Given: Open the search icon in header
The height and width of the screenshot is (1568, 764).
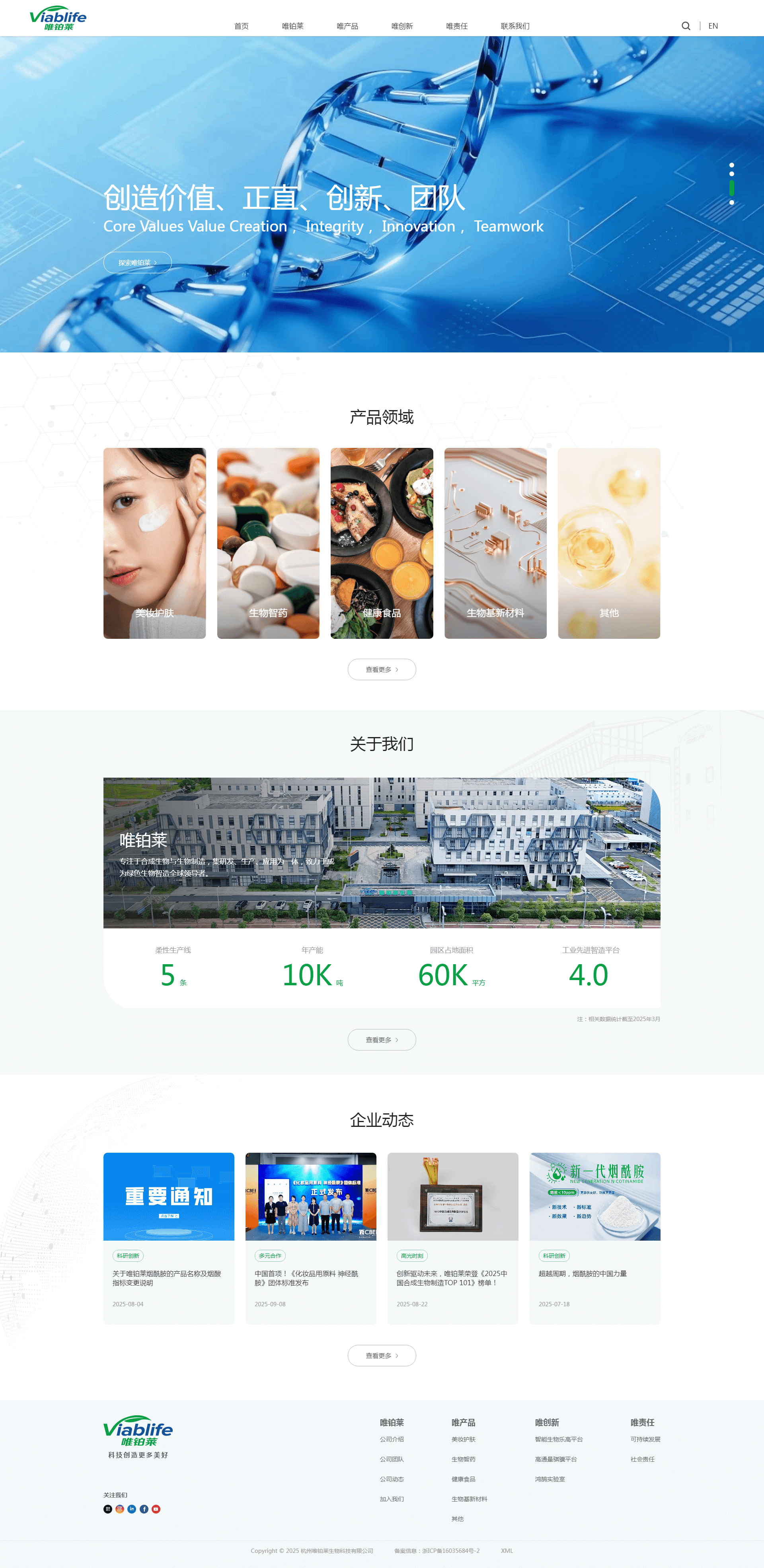Looking at the screenshot, I should point(686,26).
